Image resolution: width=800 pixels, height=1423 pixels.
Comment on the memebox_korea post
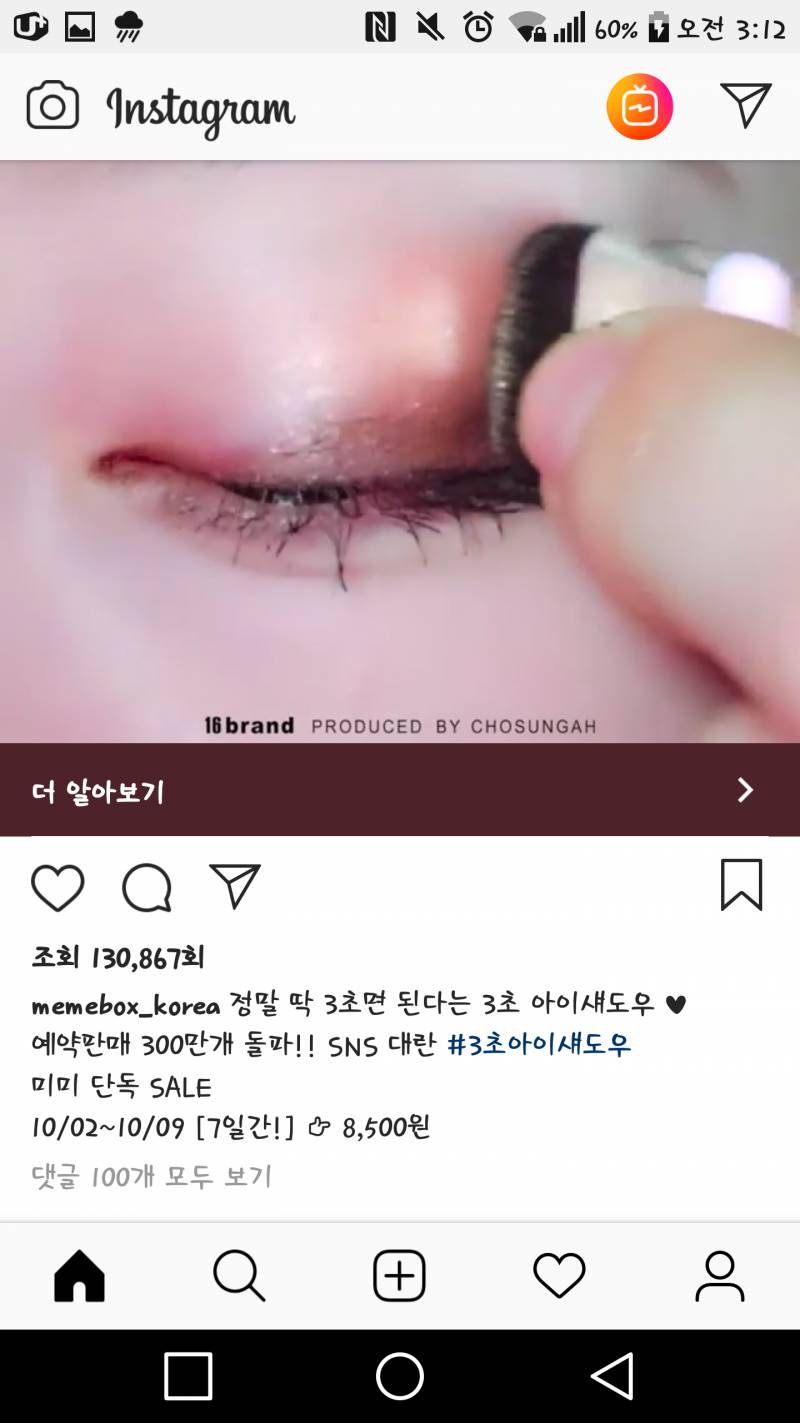pos(147,888)
